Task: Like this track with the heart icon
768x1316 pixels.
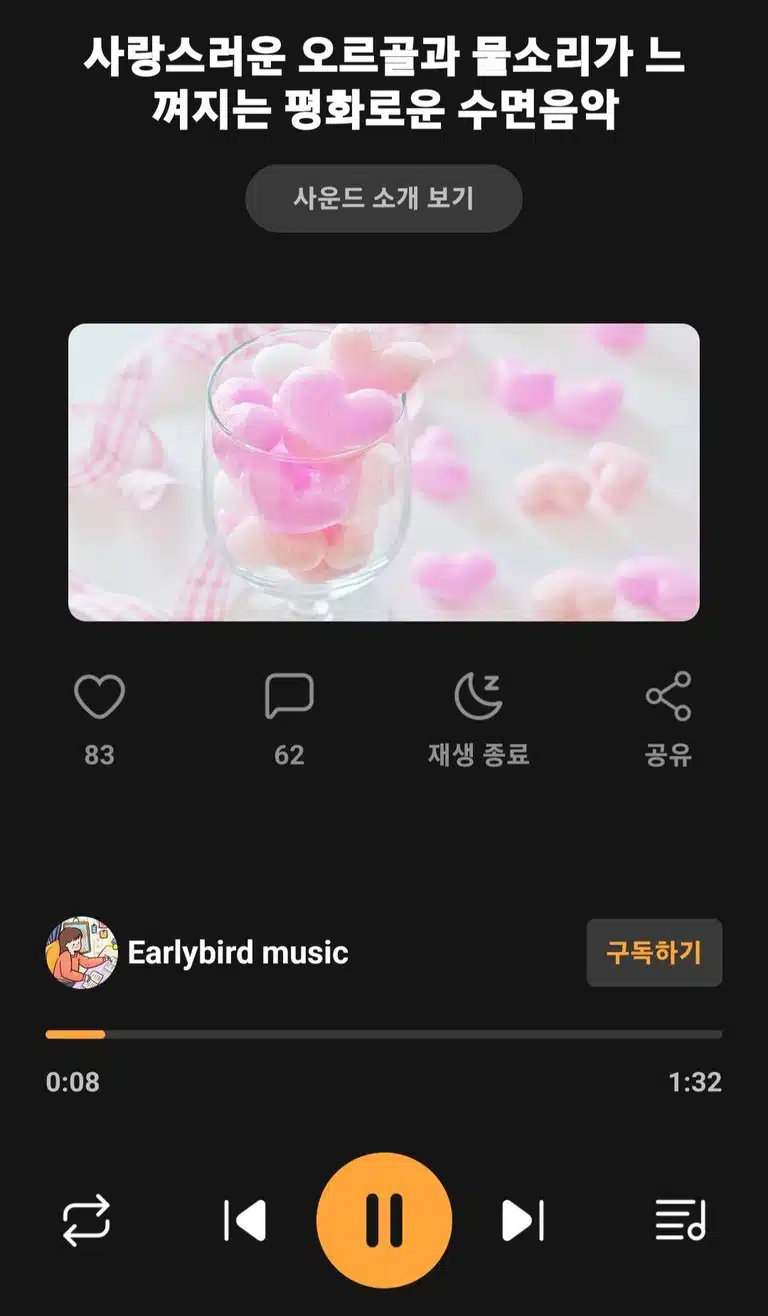Action: click(99, 697)
